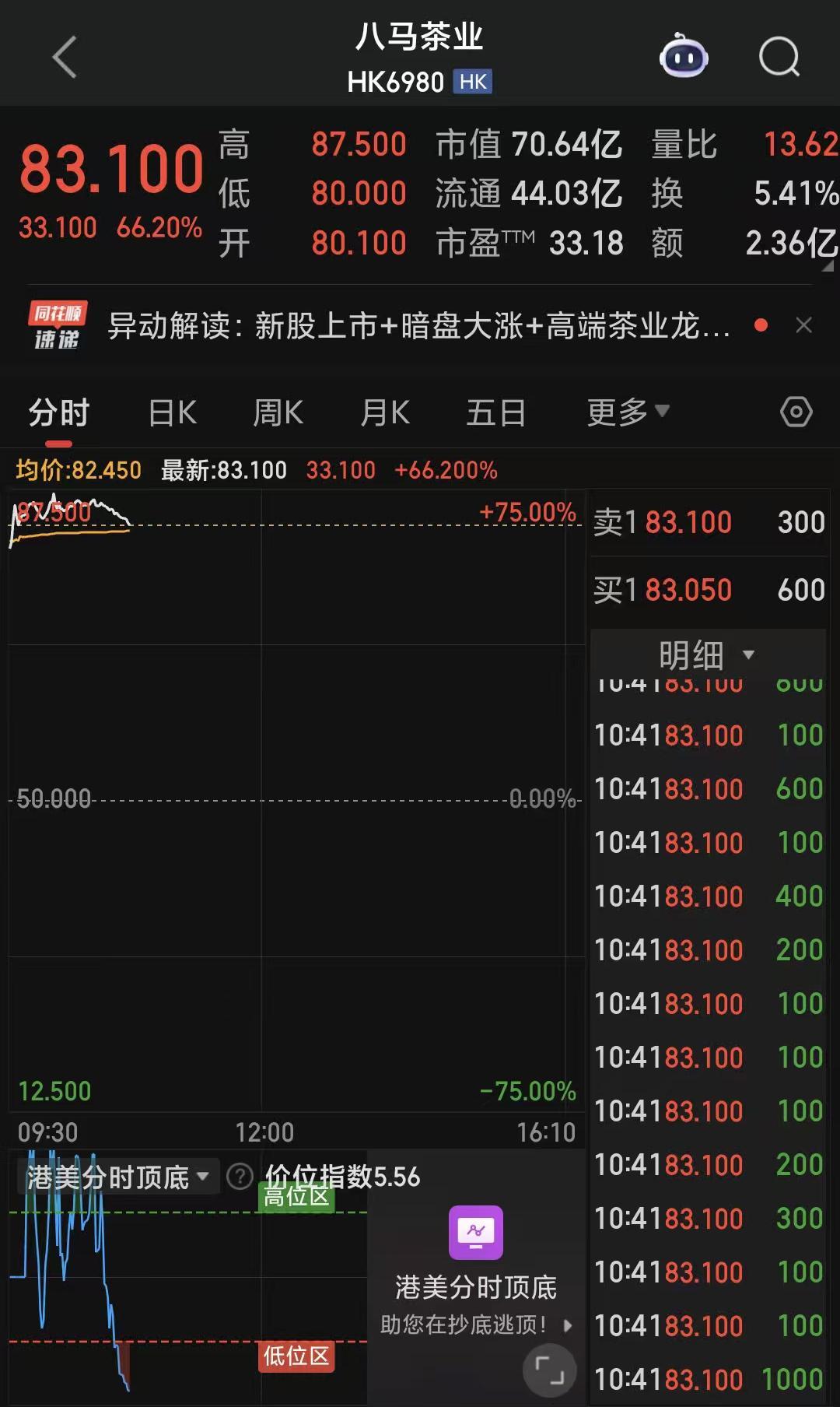
Task: Expand the chart to fullscreen
Action: [x=549, y=1370]
